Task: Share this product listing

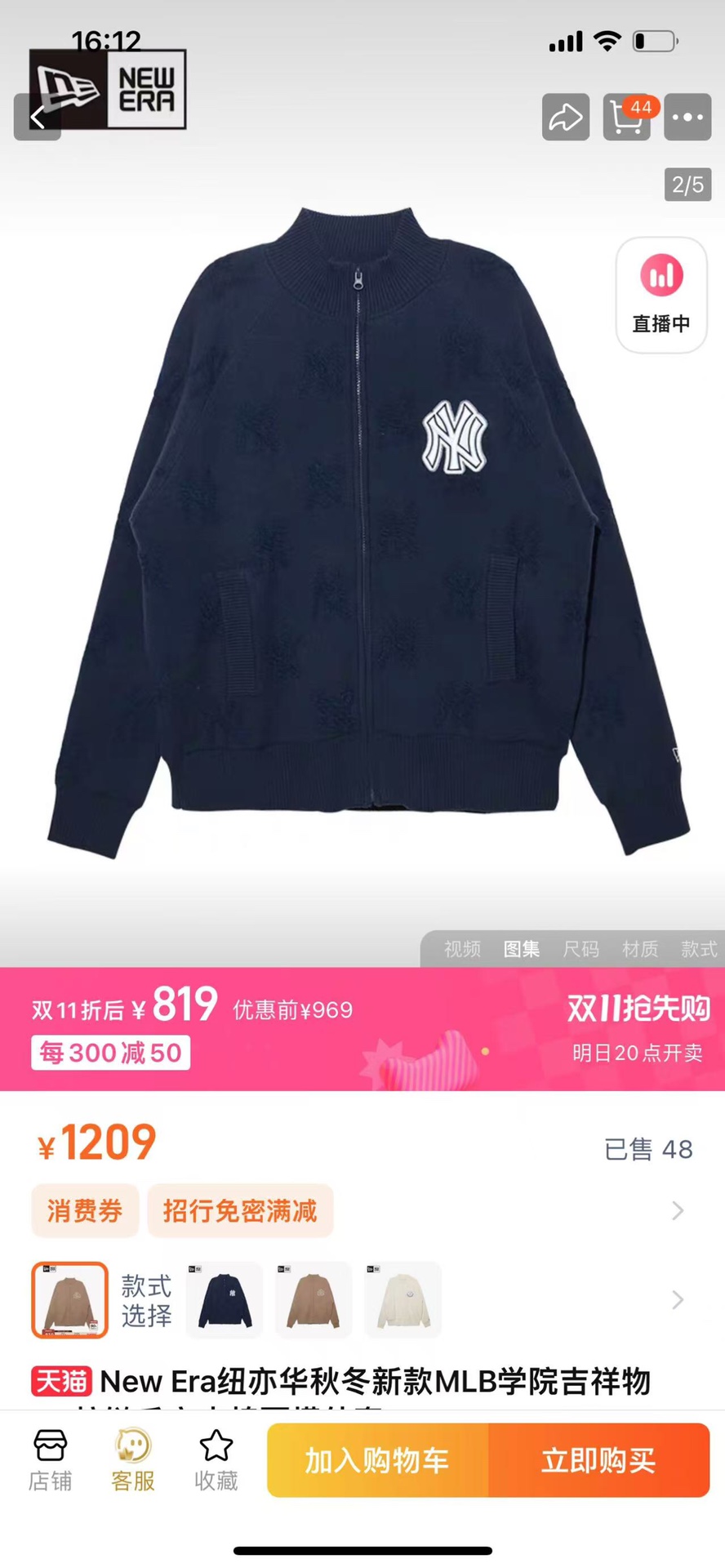Action: [566, 117]
